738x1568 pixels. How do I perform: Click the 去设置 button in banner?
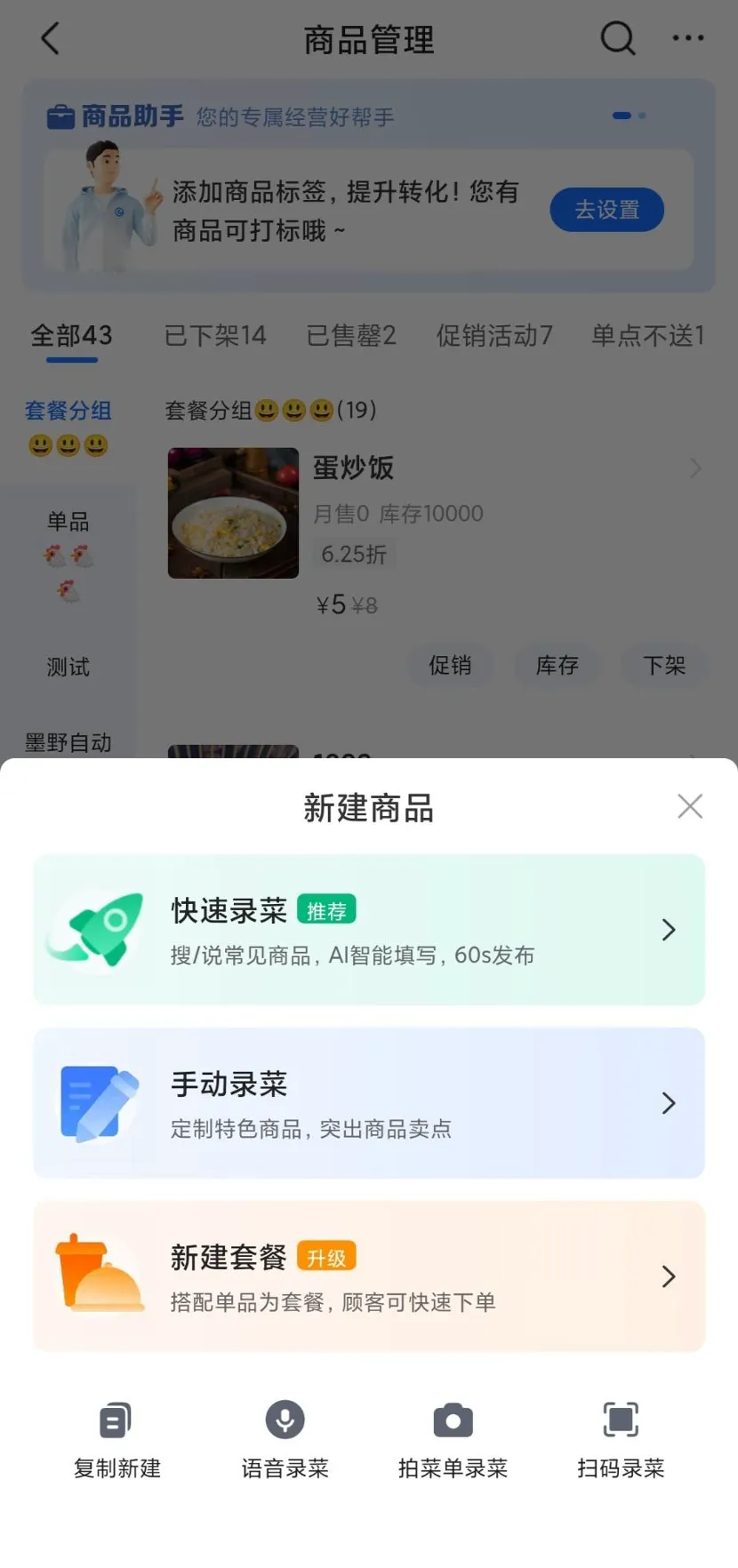(x=606, y=210)
